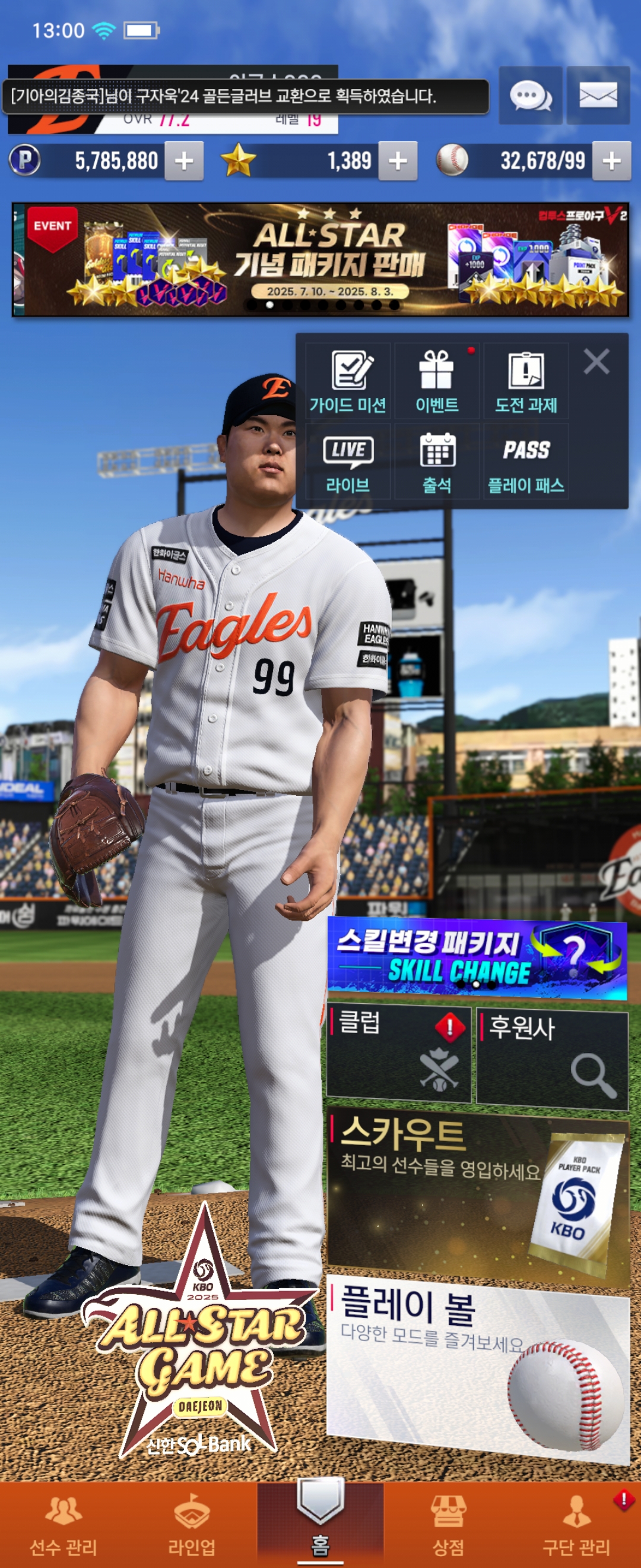Open the chat bubble icon
Screen dimensions: 641x1568
tap(529, 96)
